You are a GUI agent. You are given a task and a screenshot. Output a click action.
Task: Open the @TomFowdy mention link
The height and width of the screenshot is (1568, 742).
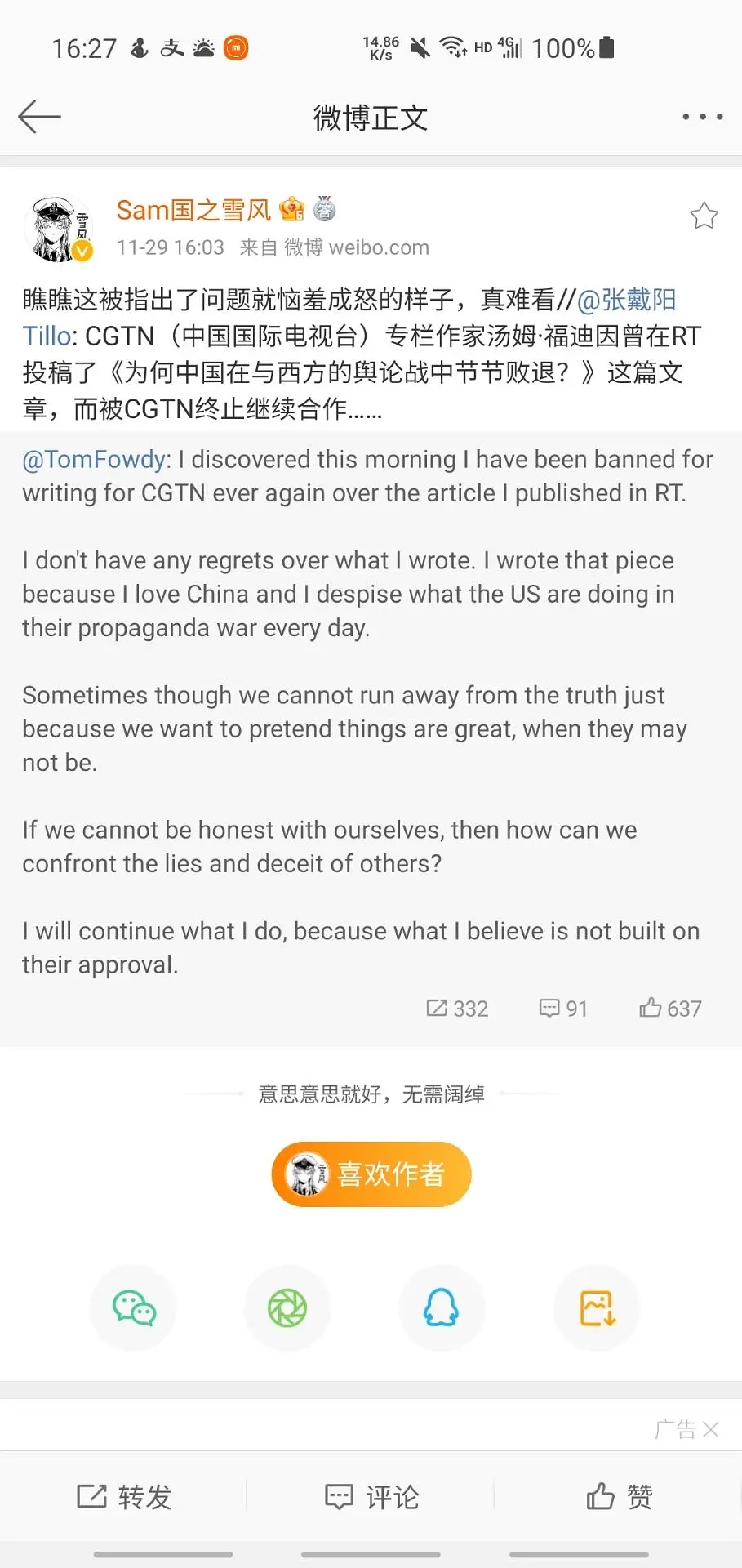[95, 460]
